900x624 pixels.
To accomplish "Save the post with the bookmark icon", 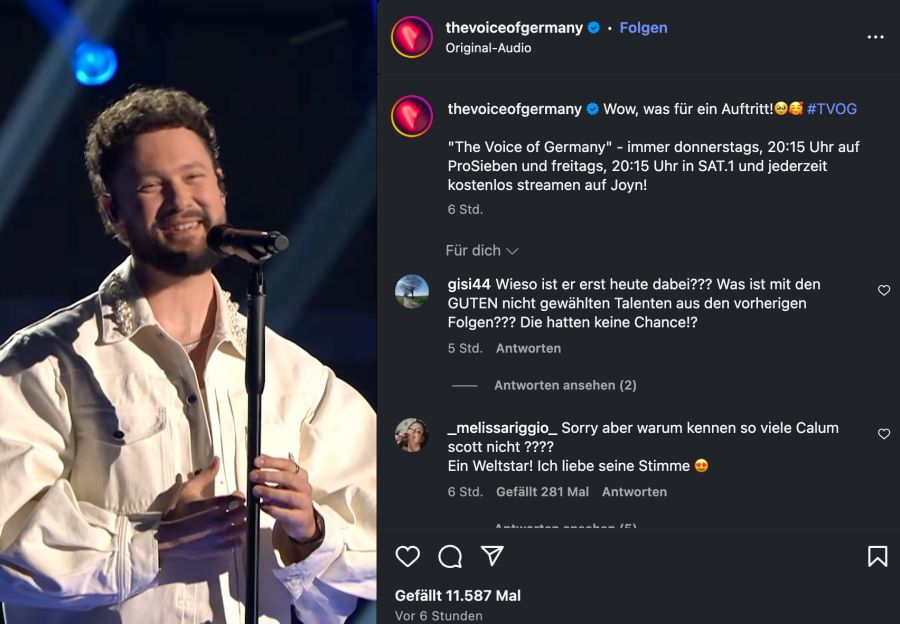I will click(877, 556).
